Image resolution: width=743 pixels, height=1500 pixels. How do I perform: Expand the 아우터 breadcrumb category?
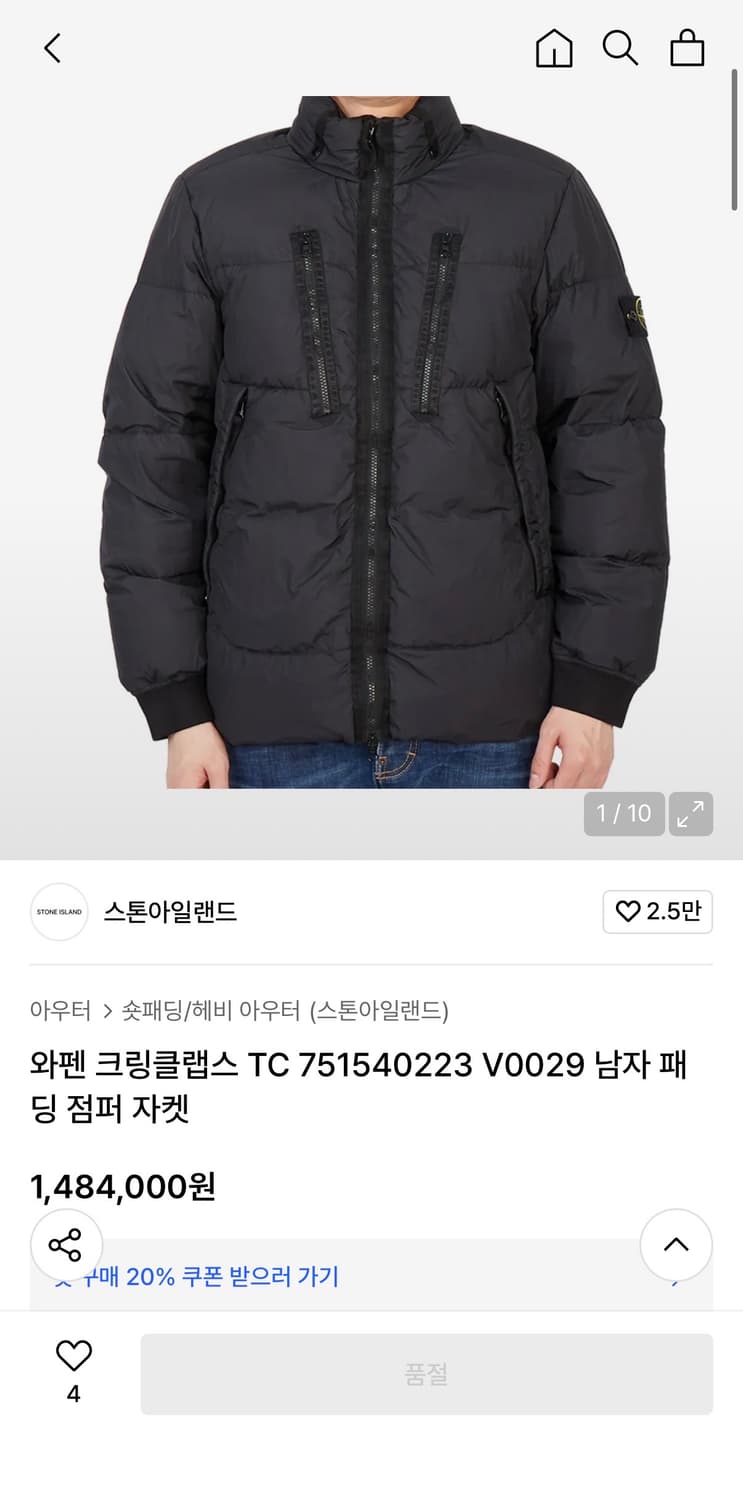point(60,1011)
